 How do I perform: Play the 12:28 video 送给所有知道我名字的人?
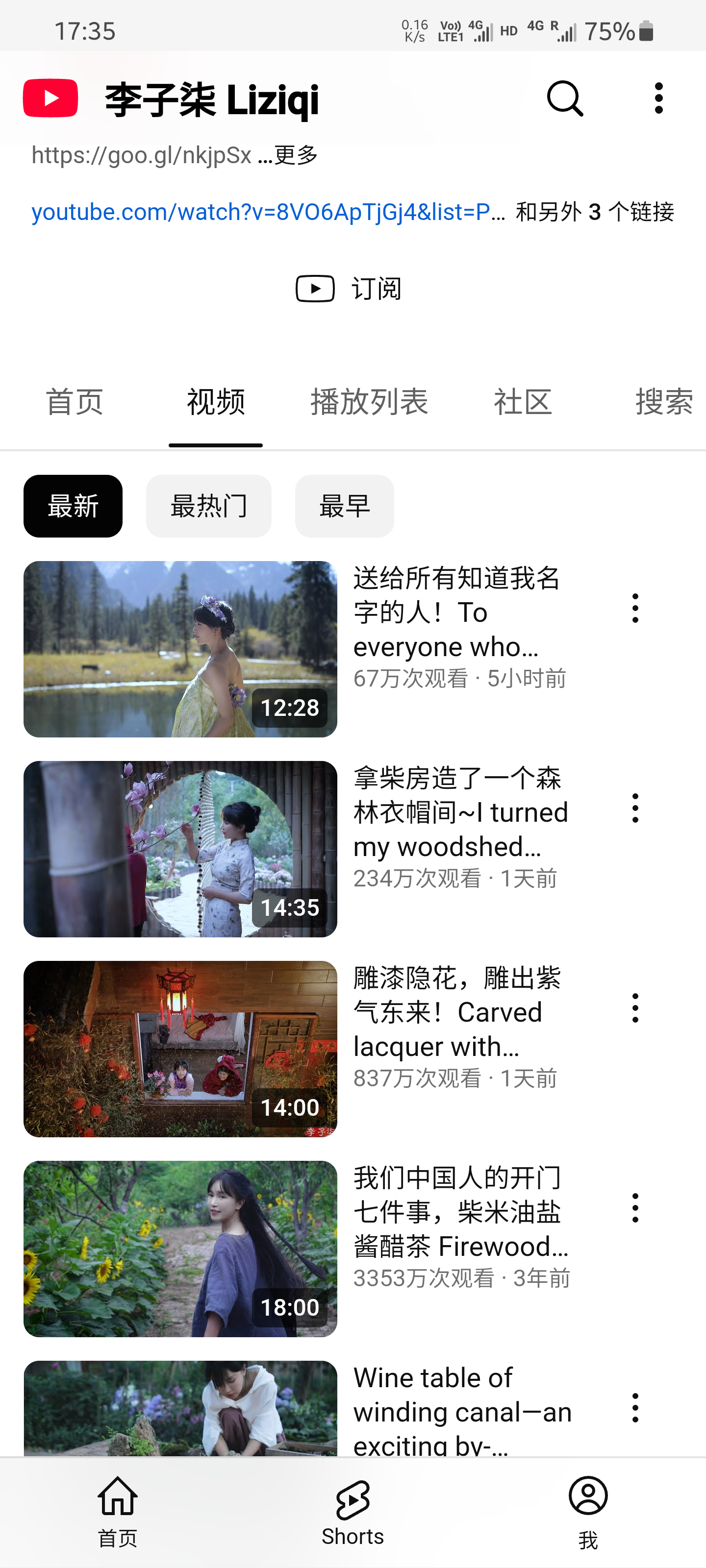point(180,649)
